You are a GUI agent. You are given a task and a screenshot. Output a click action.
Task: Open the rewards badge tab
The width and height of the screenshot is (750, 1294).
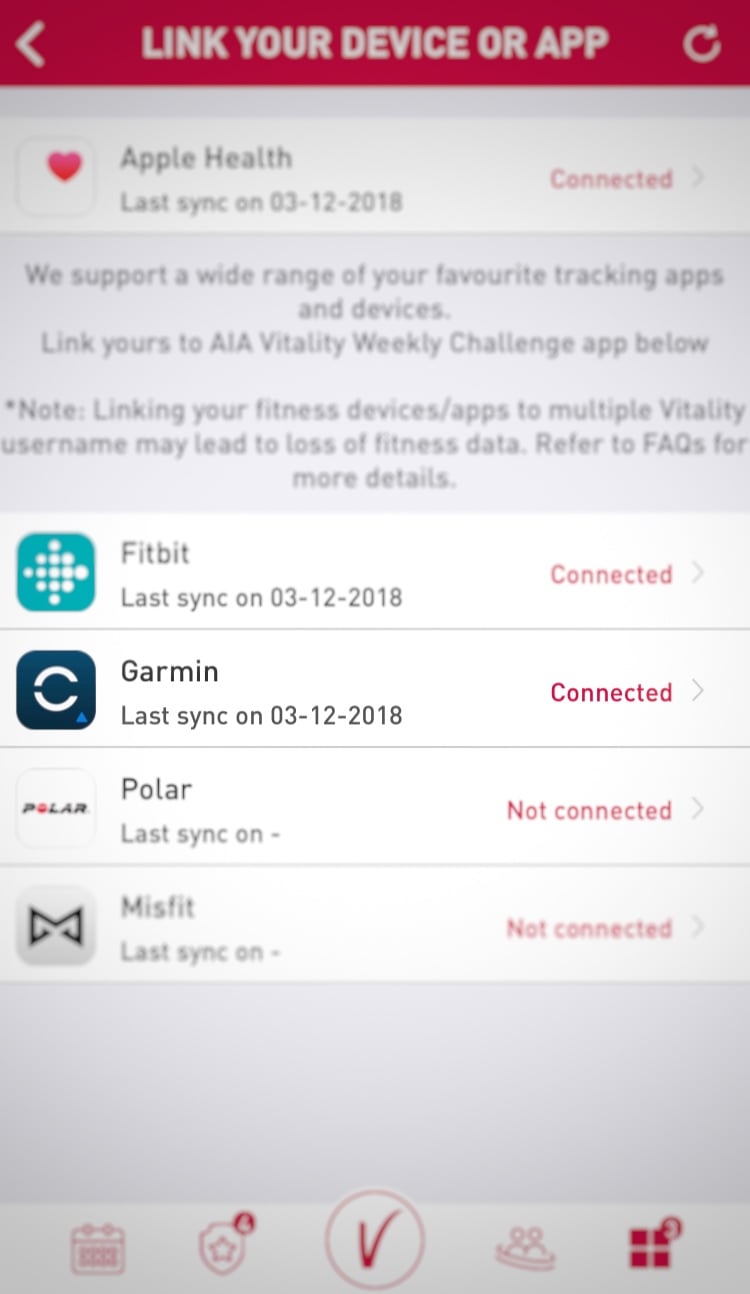226,1244
